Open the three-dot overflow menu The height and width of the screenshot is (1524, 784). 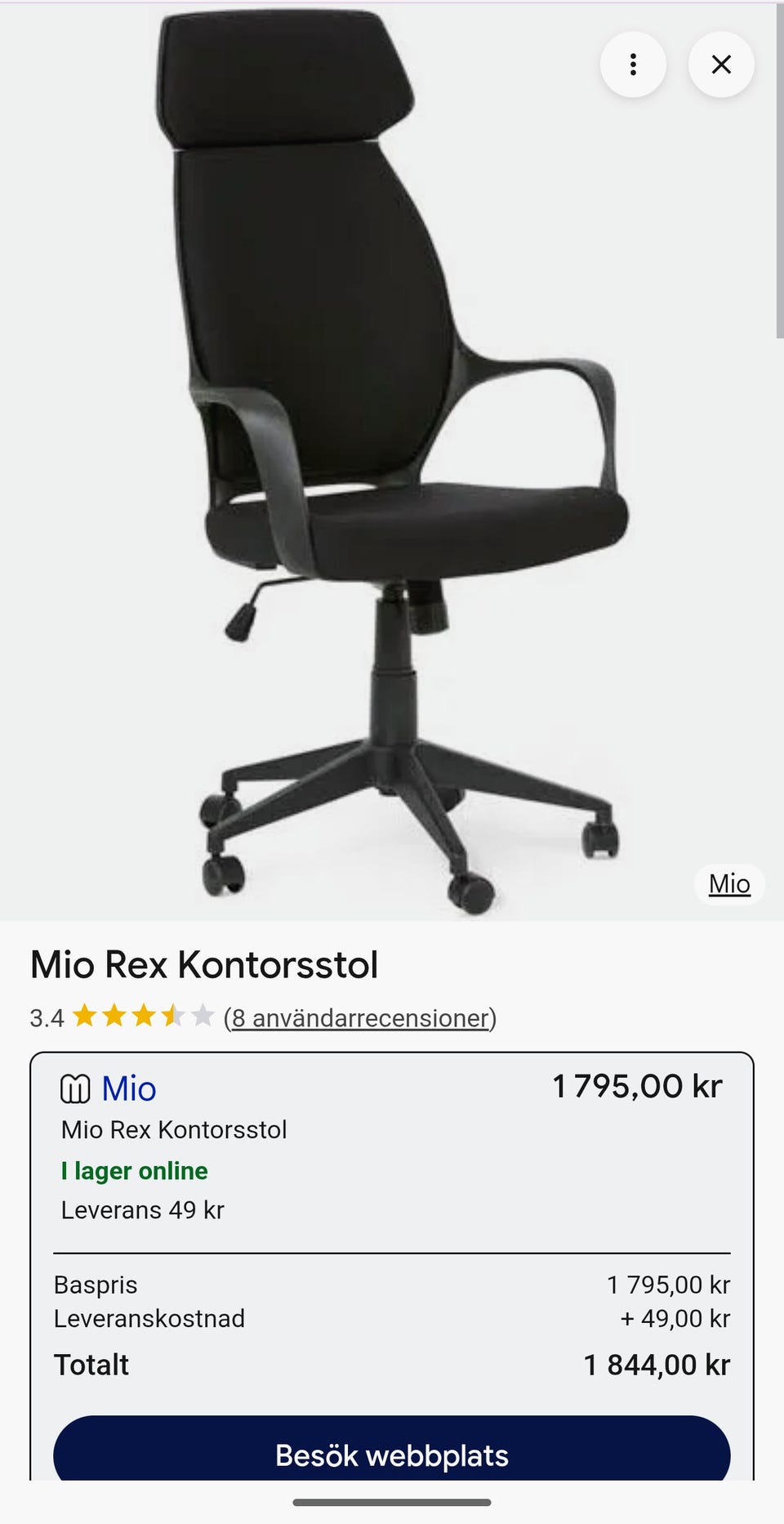click(x=633, y=64)
